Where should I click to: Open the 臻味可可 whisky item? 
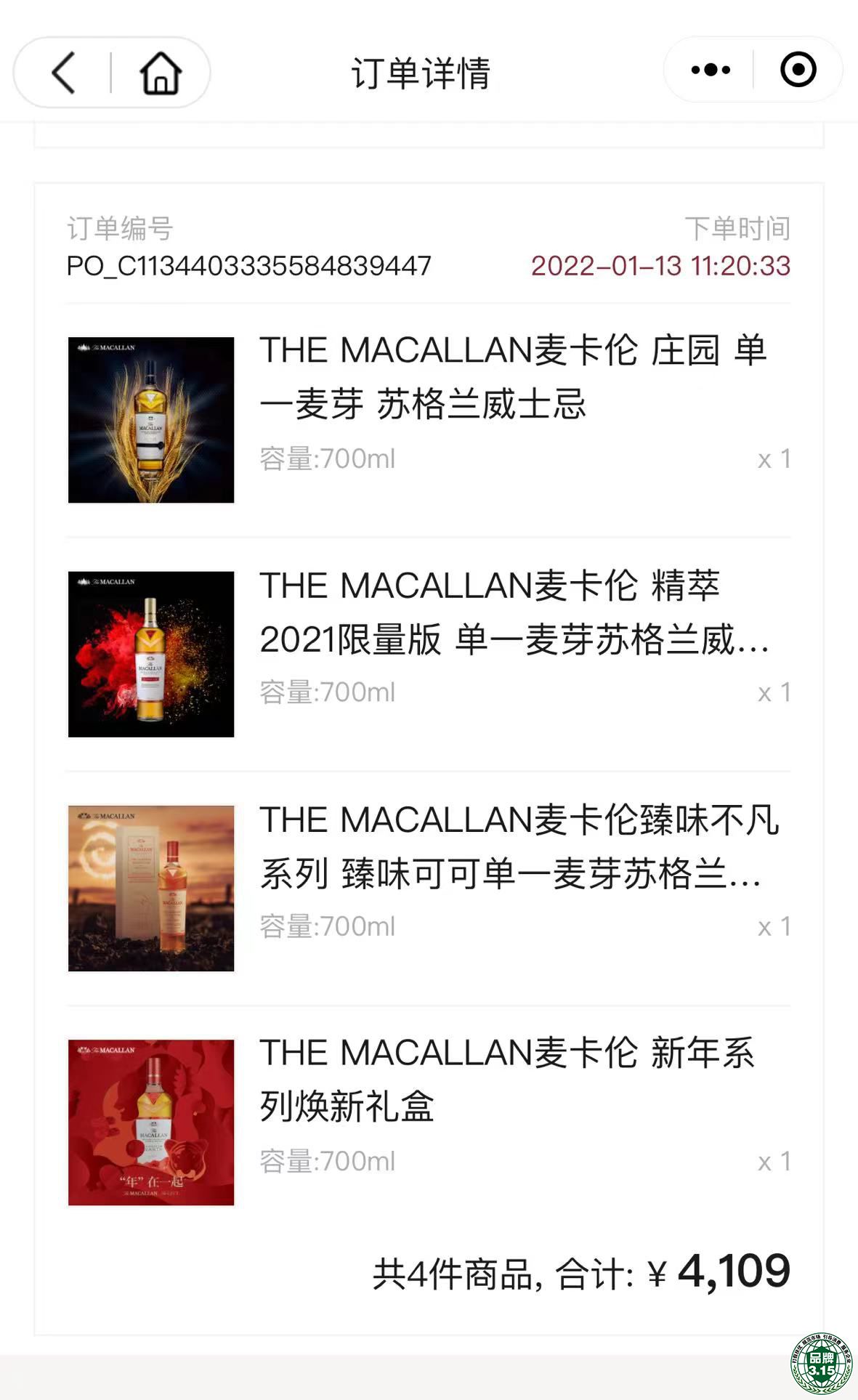click(429, 888)
